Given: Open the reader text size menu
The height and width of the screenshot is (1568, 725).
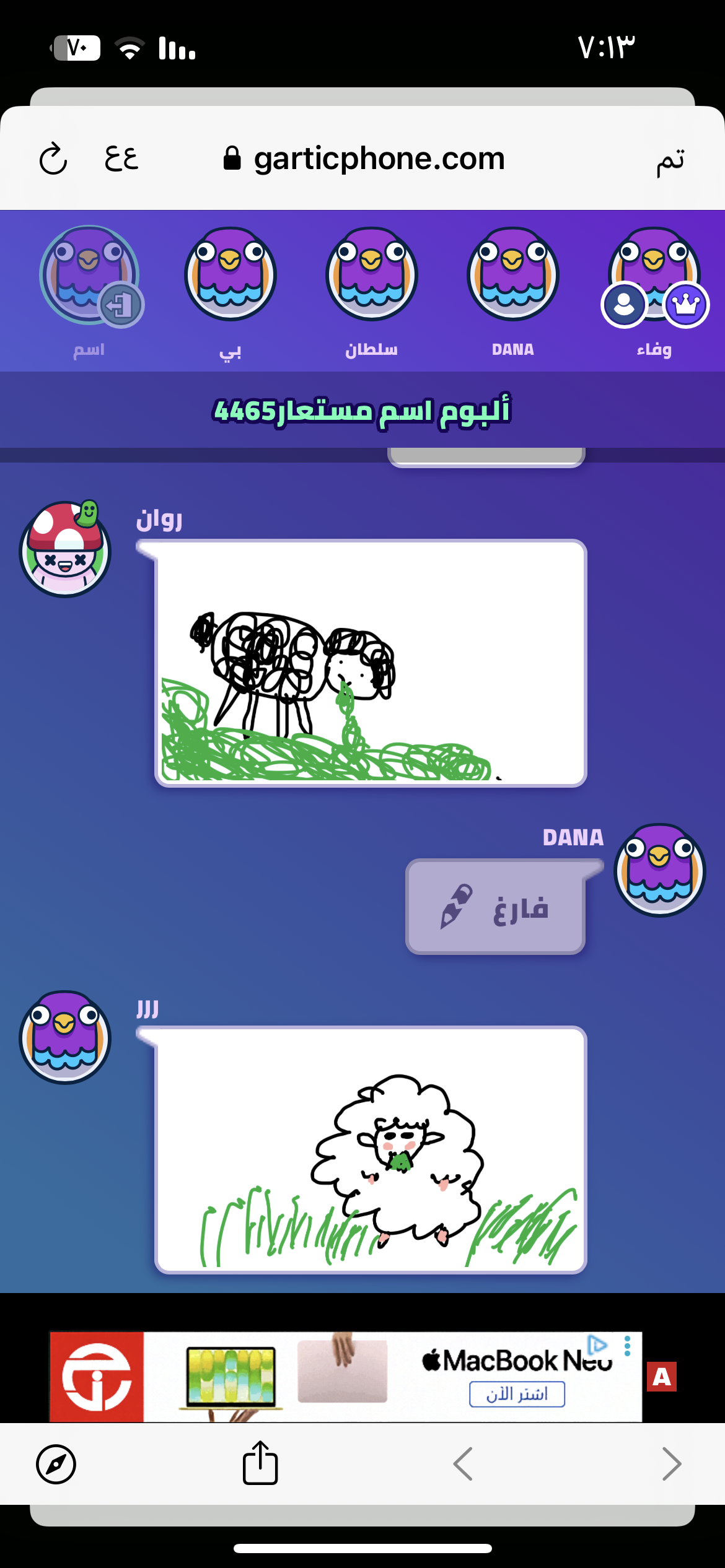Looking at the screenshot, I should (x=121, y=159).
